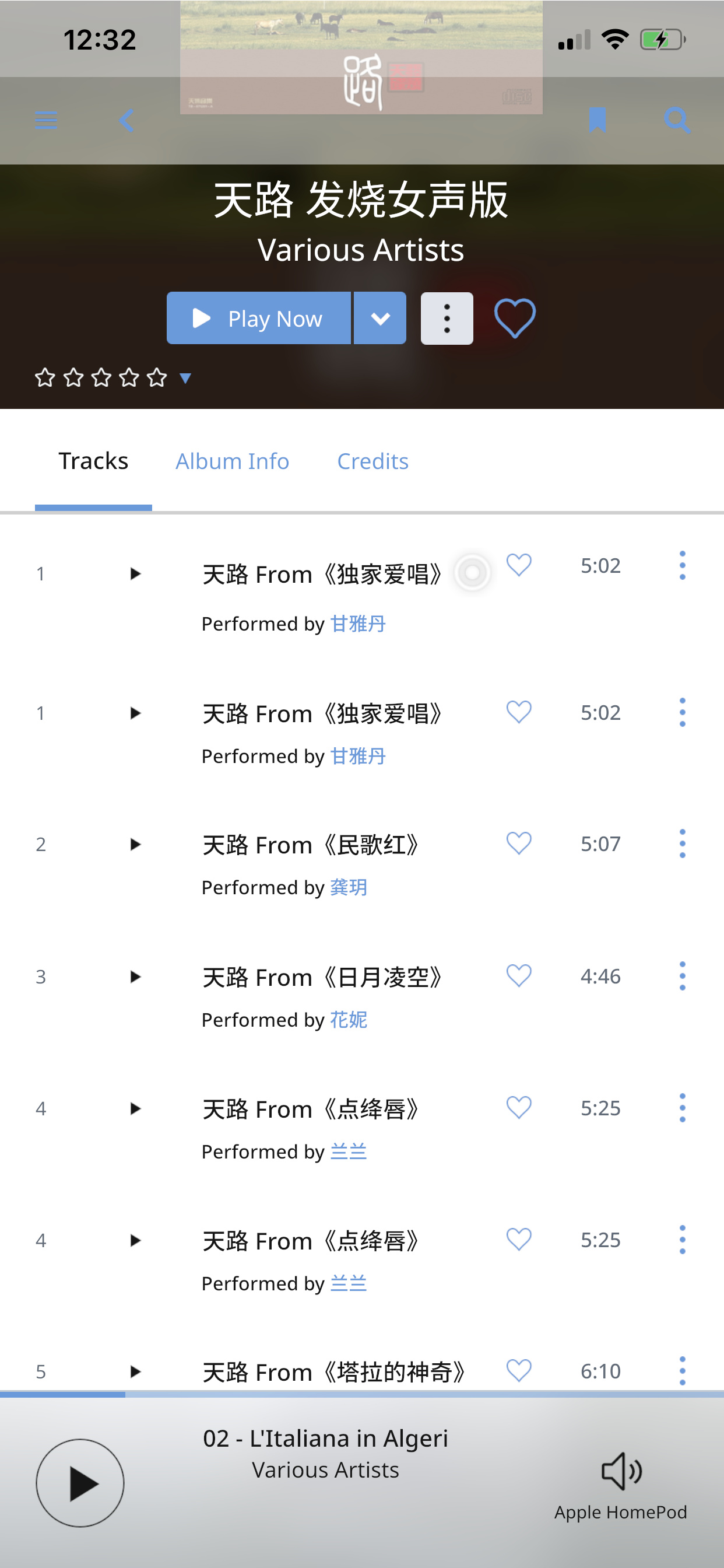The height and width of the screenshot is (1568, 724).
Task: Open options for track From《民歌红》
Action: pos(683,843)
